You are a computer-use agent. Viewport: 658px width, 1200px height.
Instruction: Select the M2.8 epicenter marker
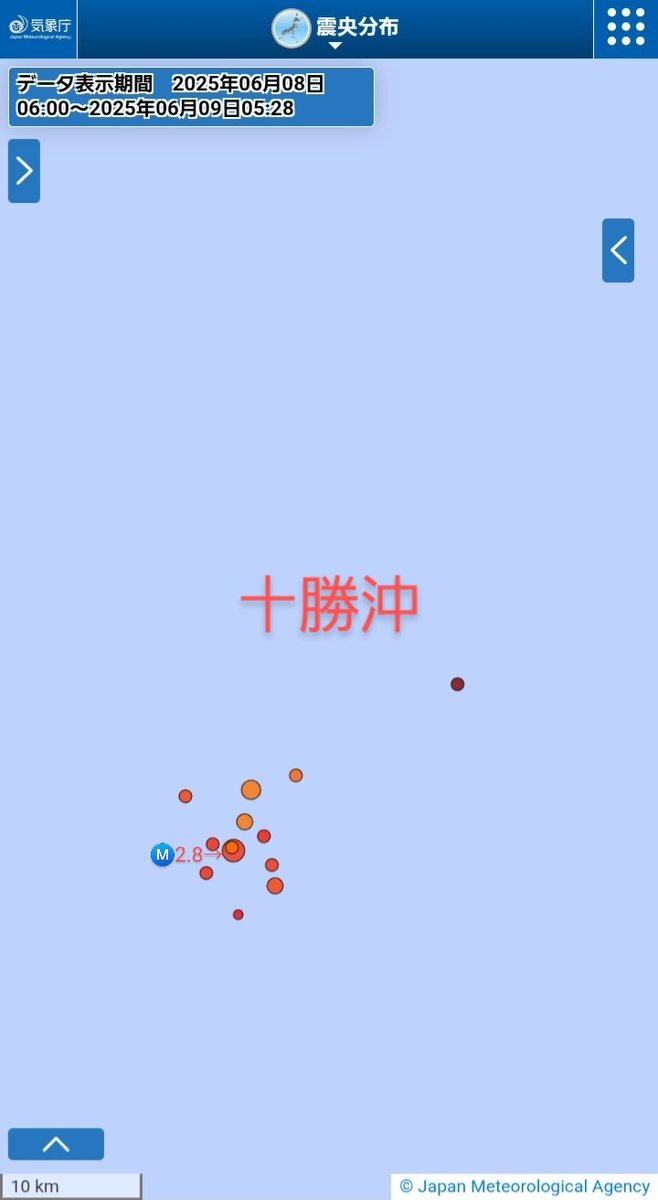233,850
